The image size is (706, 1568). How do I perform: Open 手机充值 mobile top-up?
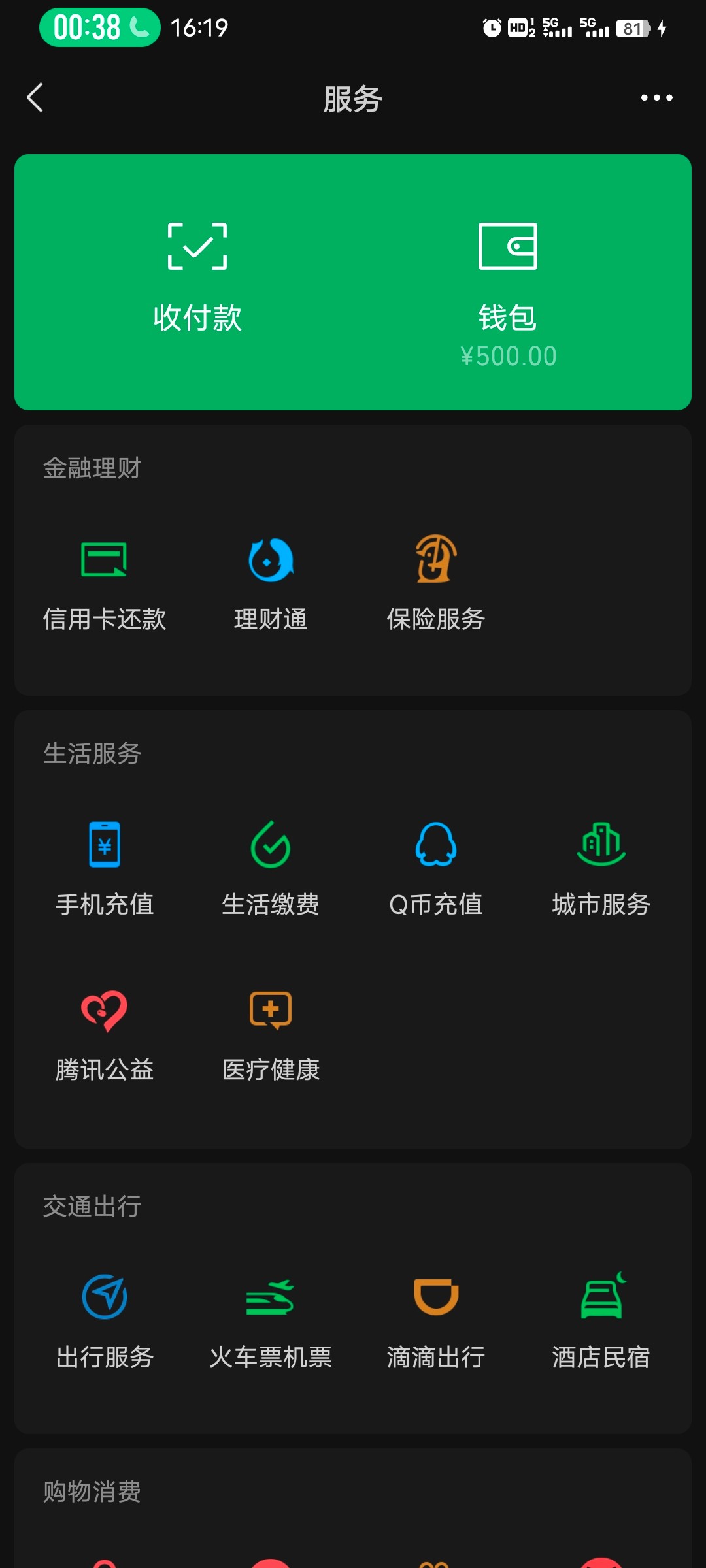[105, 869]
